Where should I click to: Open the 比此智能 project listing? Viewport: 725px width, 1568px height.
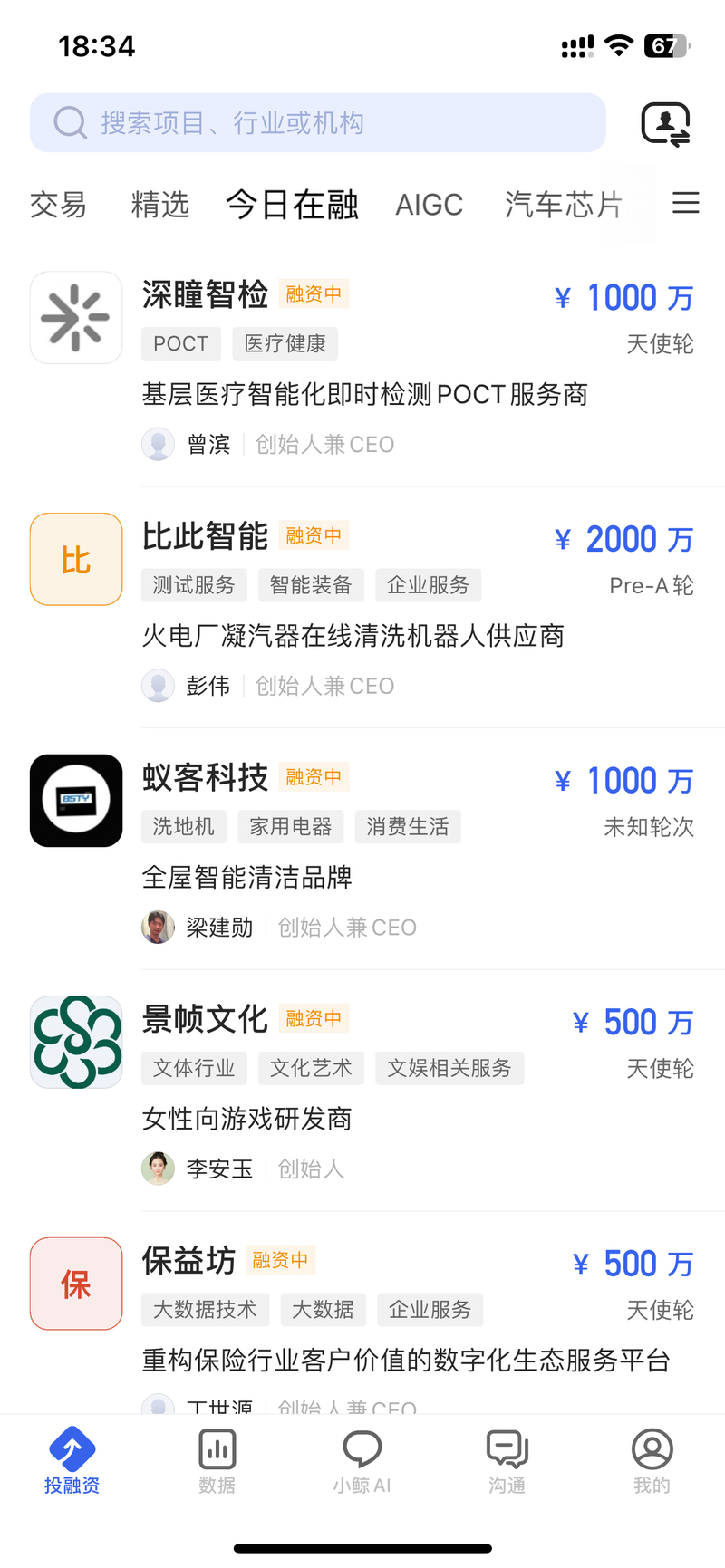(x=362, y=609)
